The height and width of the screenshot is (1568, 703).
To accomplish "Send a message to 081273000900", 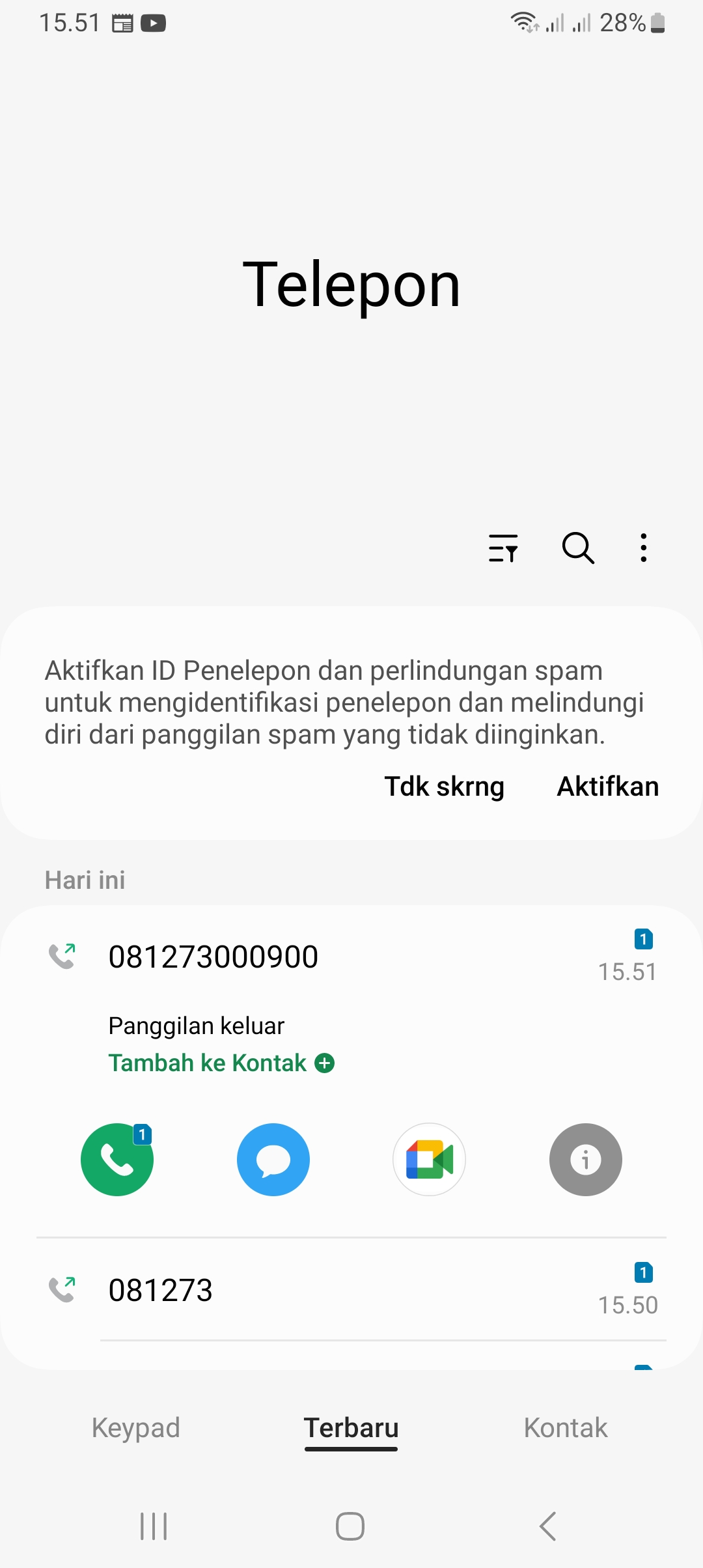I will click(x=273, y=1159).
